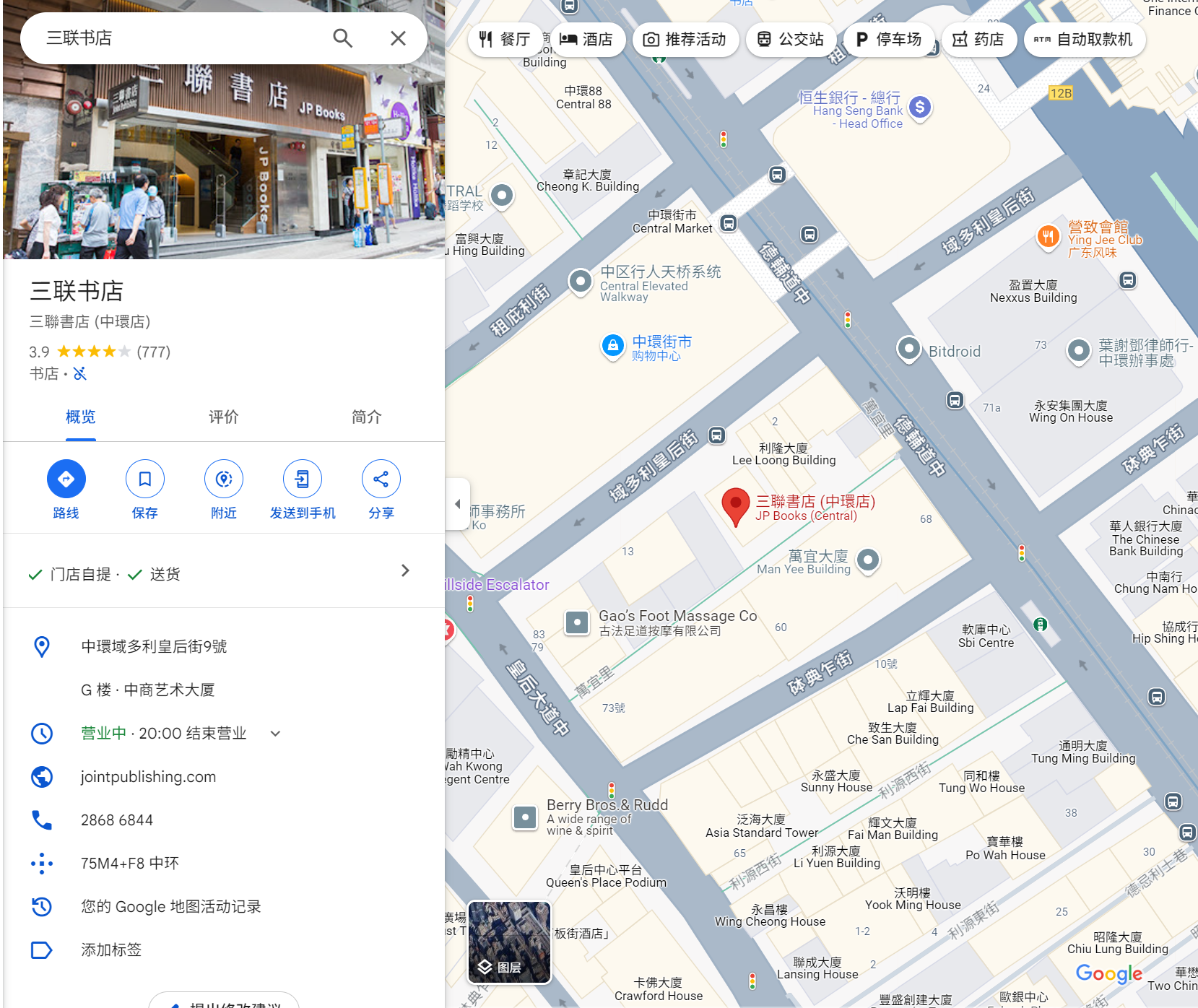Share this place via 分享
This screenshot has width=1198, height=1008.
point(381,479)
